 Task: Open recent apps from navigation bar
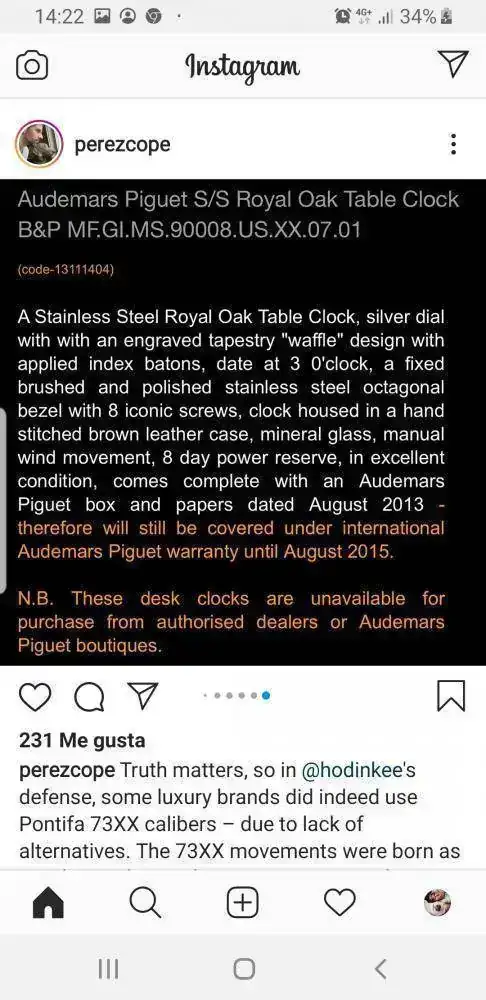click(108, 969)
